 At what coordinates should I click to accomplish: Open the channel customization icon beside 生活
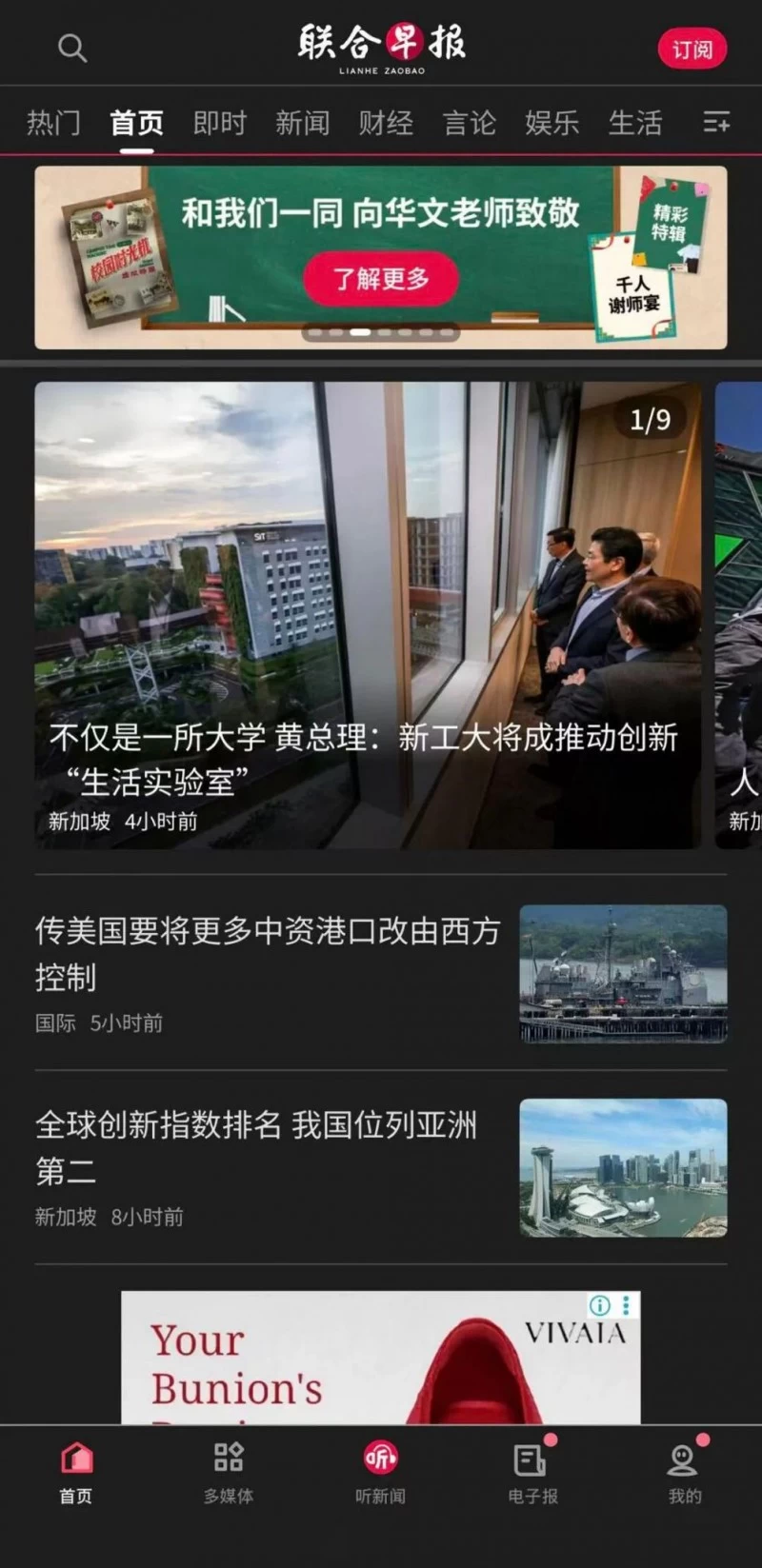(716, 122)
